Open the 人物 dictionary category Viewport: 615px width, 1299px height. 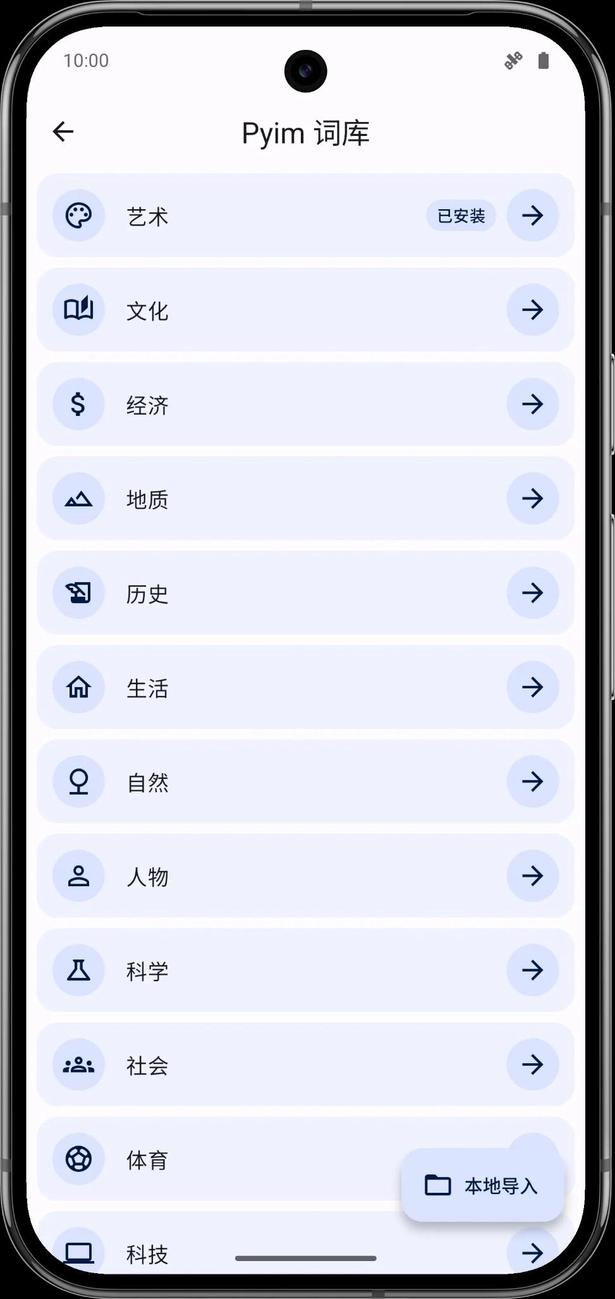(306, 876)
